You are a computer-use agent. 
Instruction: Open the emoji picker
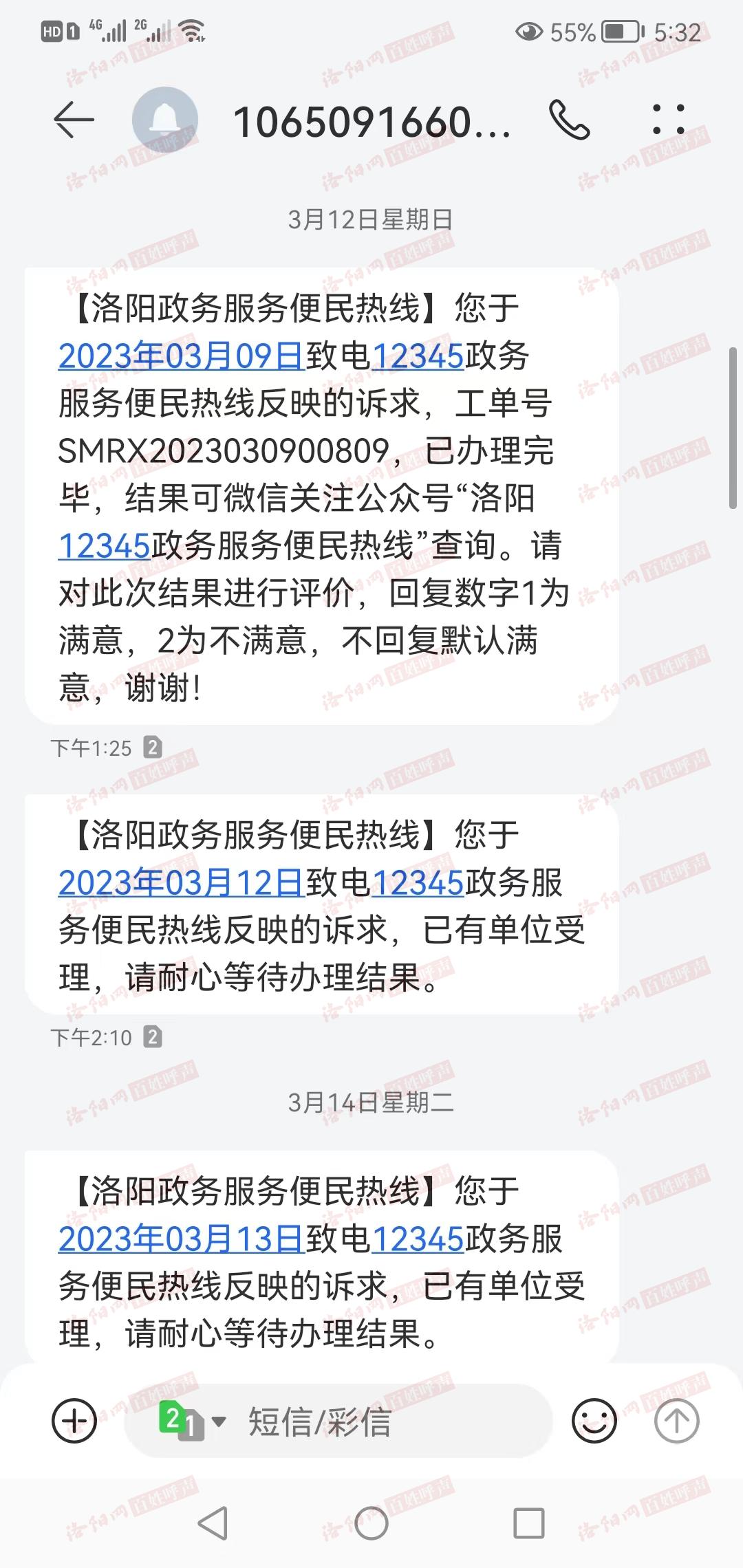coord(594,1421)
